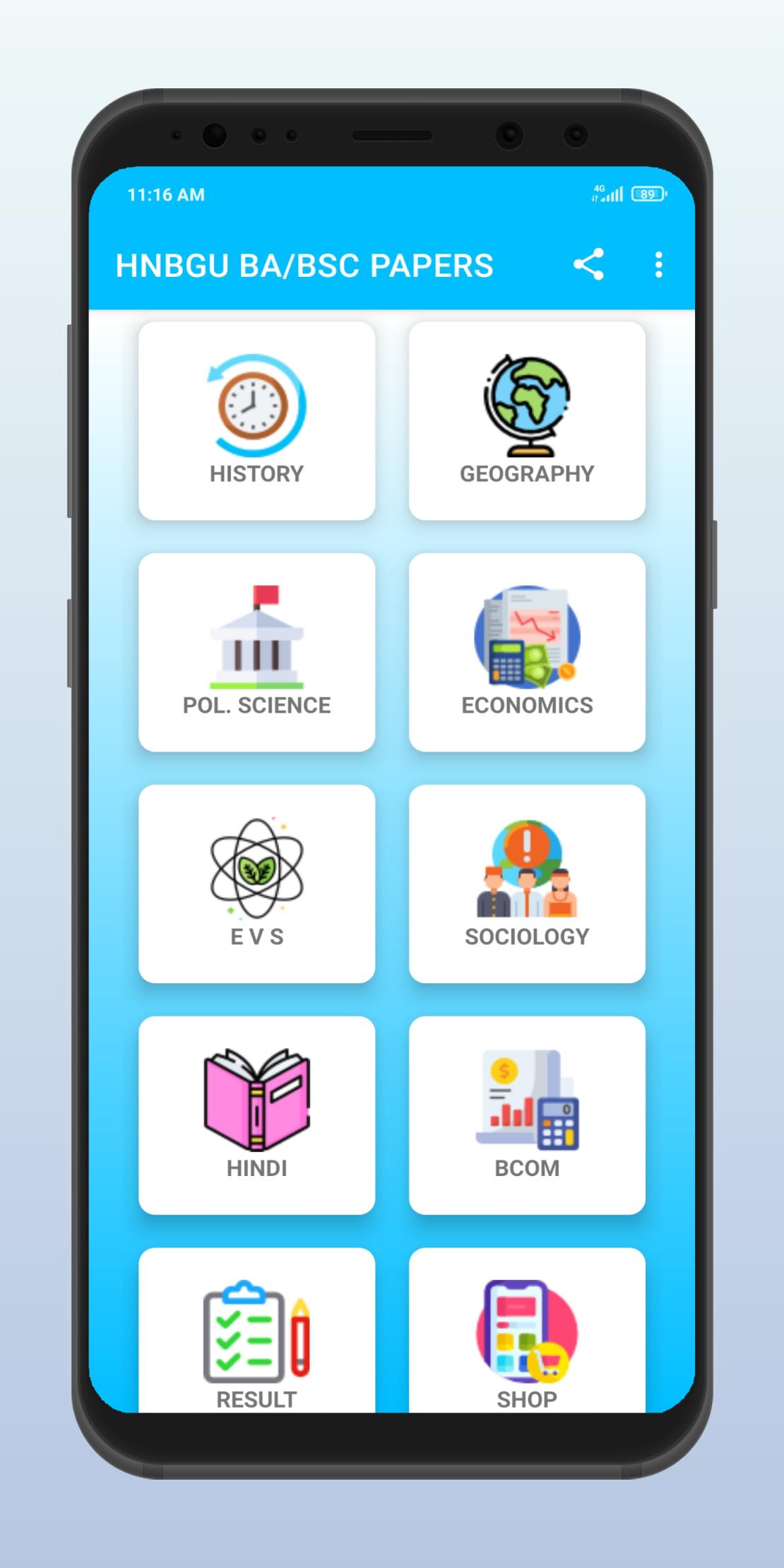
Task: Share the app via share icon
Action: coord(588,265)
